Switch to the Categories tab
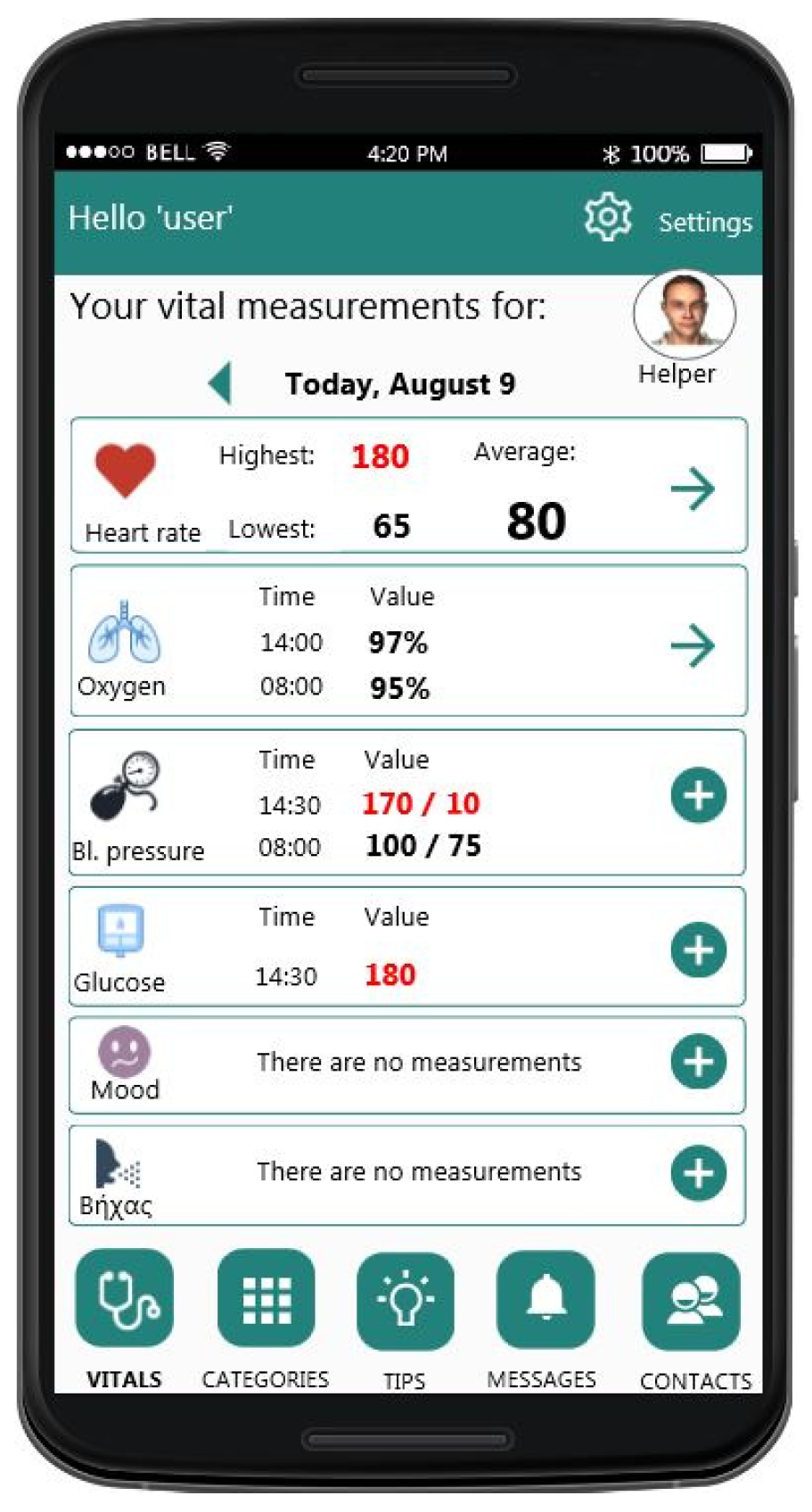The height and width of the screenshot is (1512, 812). (266, 1299)
